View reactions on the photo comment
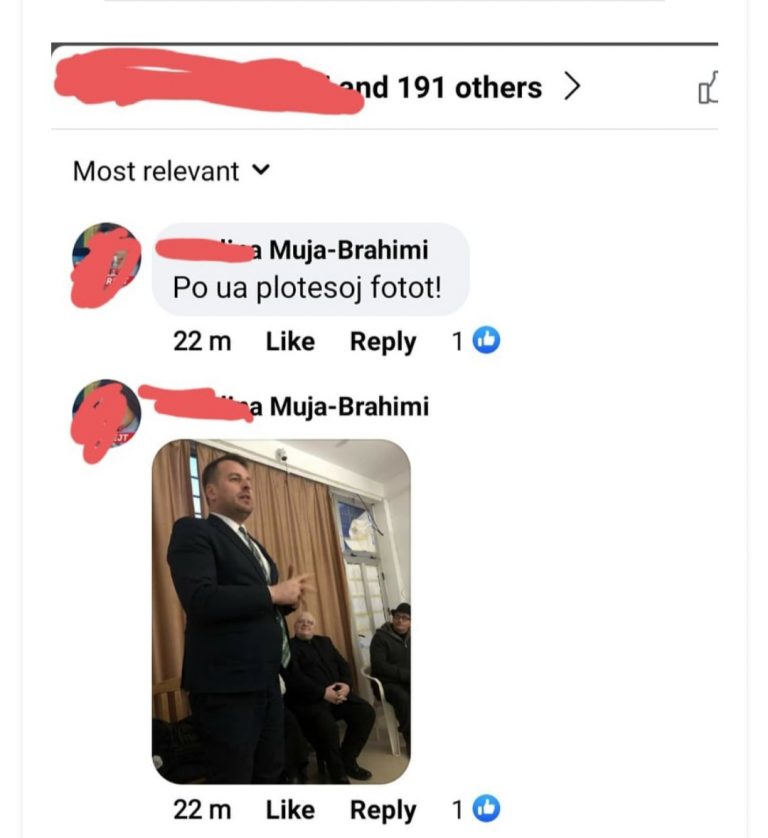The image size is (768, 838). tap(476, 810)
